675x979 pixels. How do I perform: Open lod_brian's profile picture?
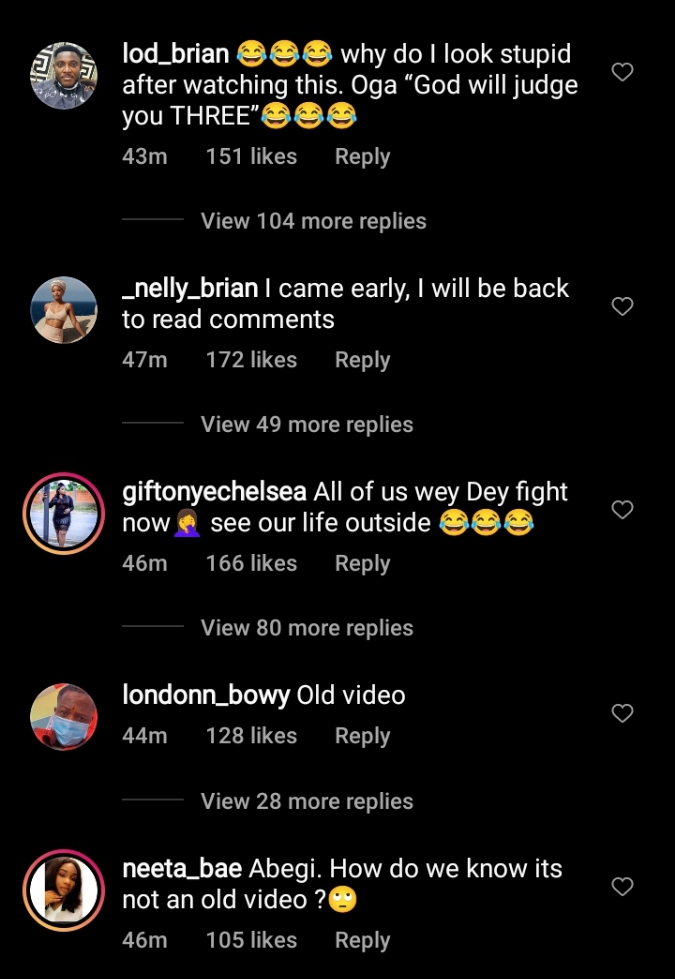[63, 75]
